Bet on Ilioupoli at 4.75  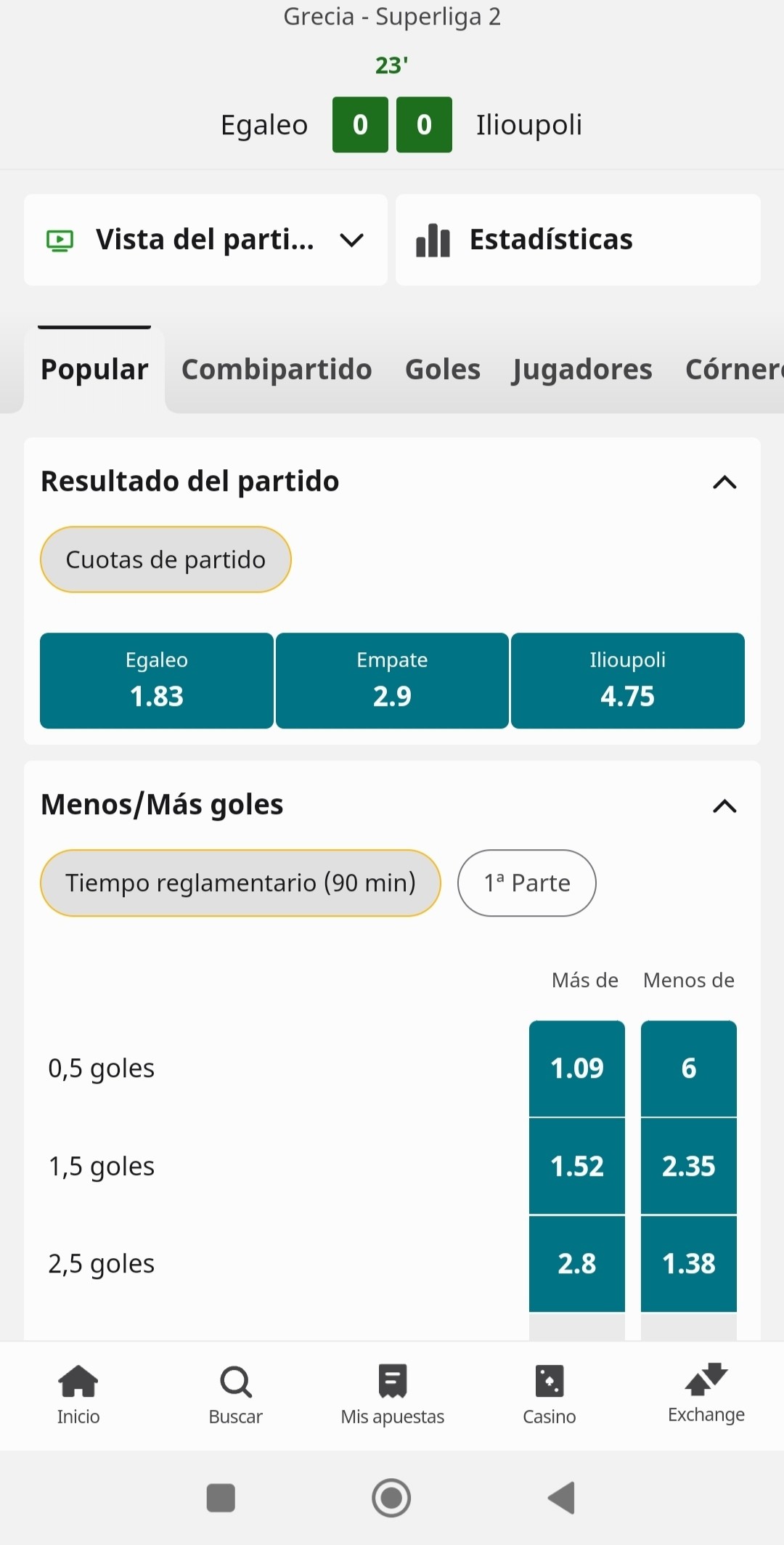tap(628, 681)
